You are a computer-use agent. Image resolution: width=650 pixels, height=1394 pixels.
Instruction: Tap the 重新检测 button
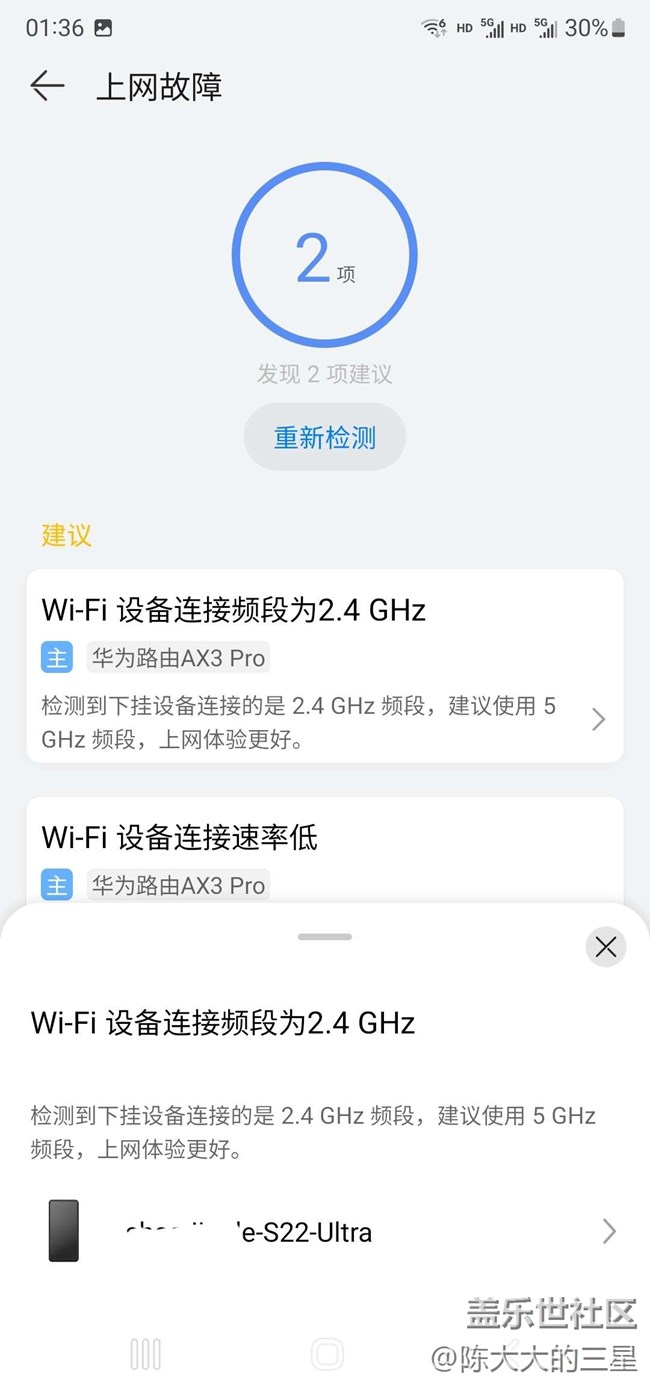point(325,437)
